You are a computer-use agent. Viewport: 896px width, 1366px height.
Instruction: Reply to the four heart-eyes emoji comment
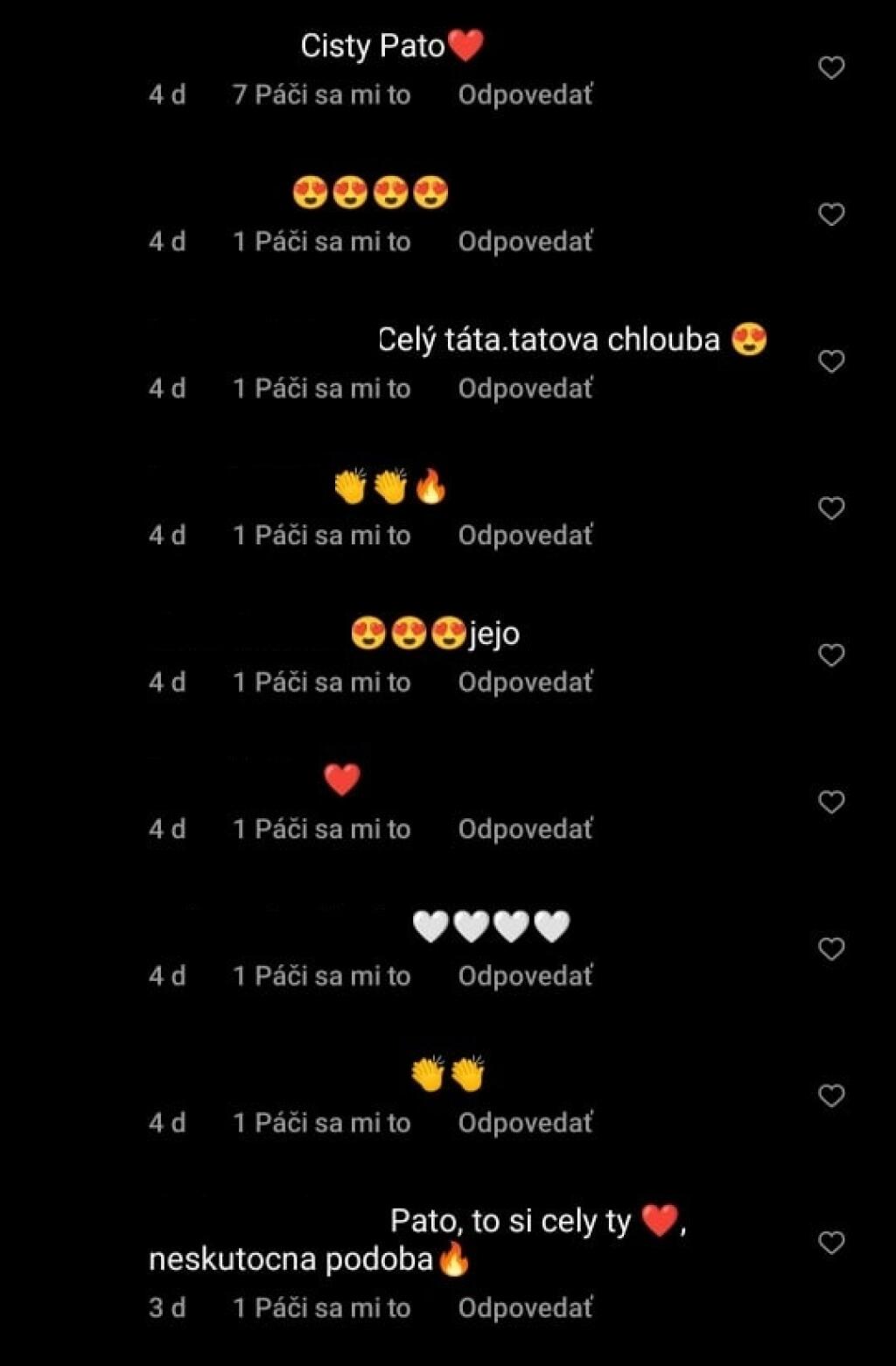tap(525, 242)
